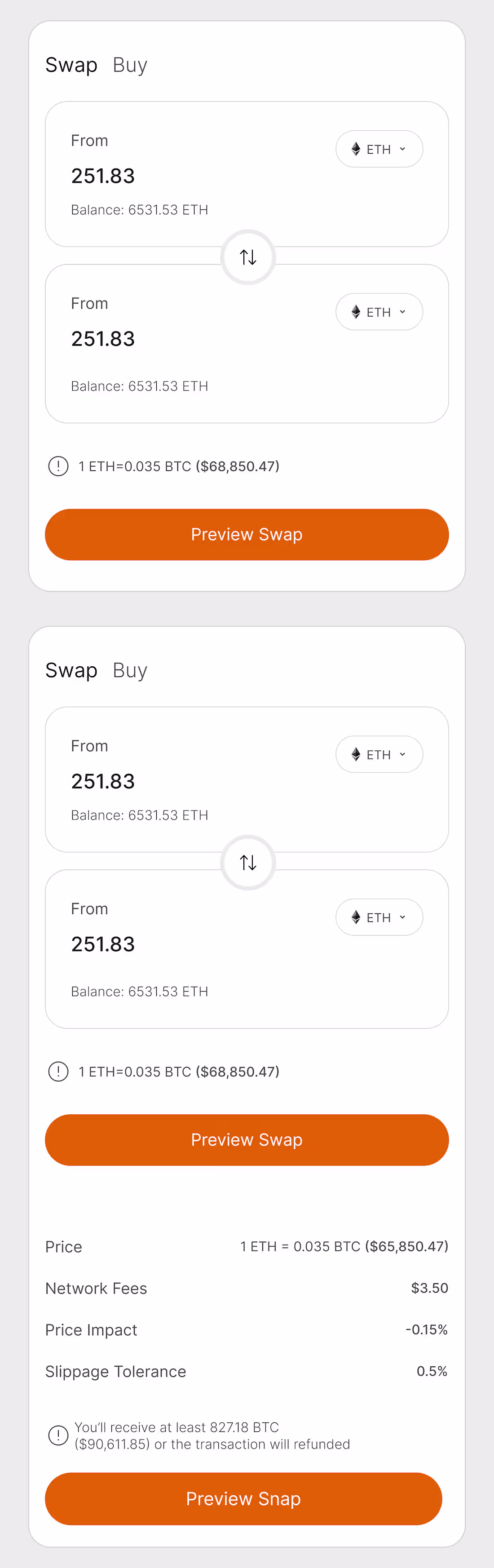494x1568 pixels.
Task: Tap the Preview Snap button
Action: pos(243,1498)
